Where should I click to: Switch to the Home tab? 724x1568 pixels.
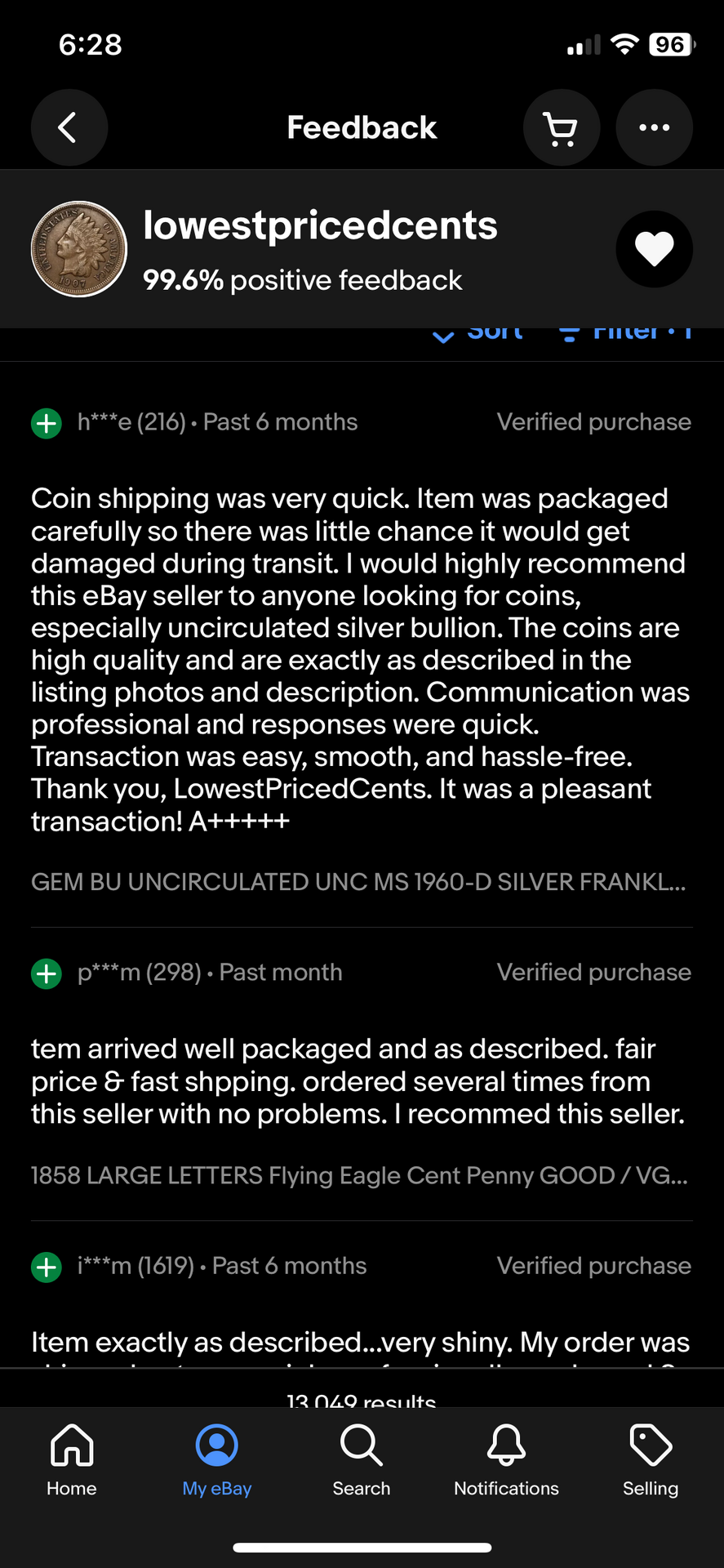72,1460
